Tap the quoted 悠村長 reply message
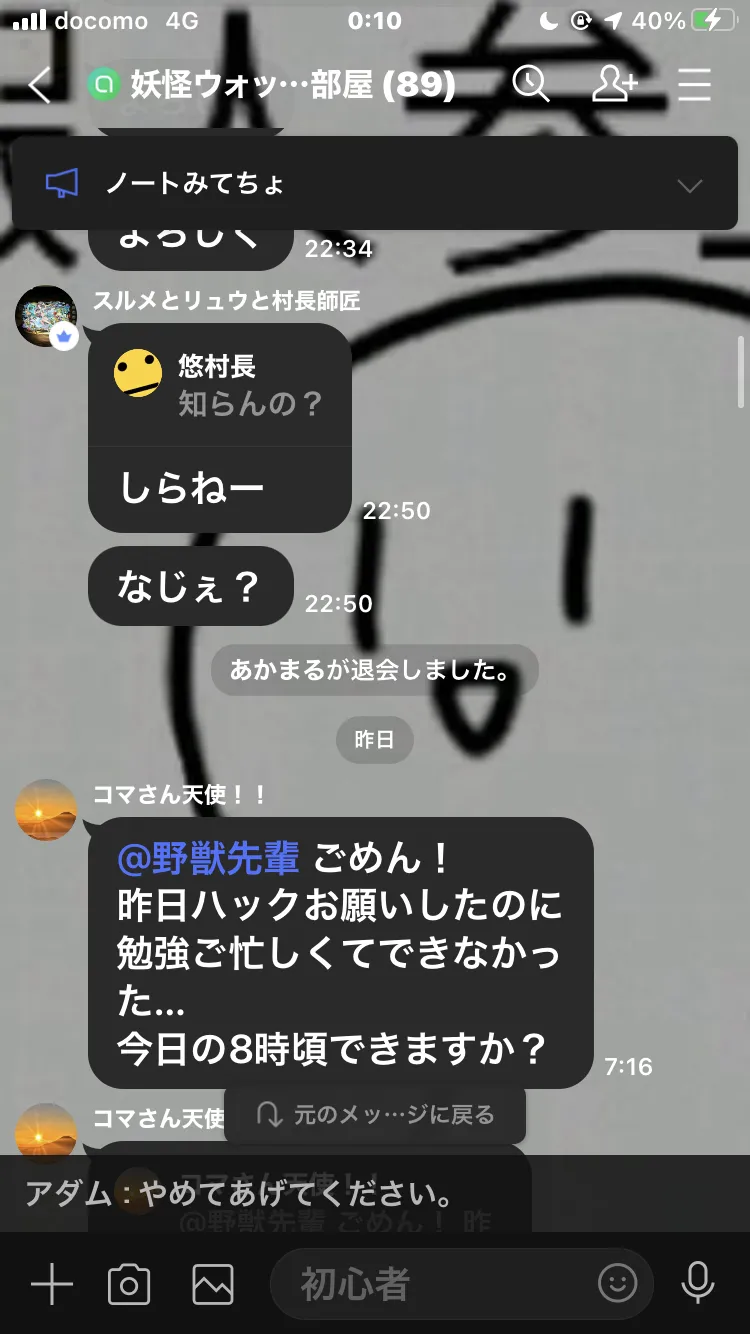The width and height of the screenshot is (750, 1334). click(220, 385)
